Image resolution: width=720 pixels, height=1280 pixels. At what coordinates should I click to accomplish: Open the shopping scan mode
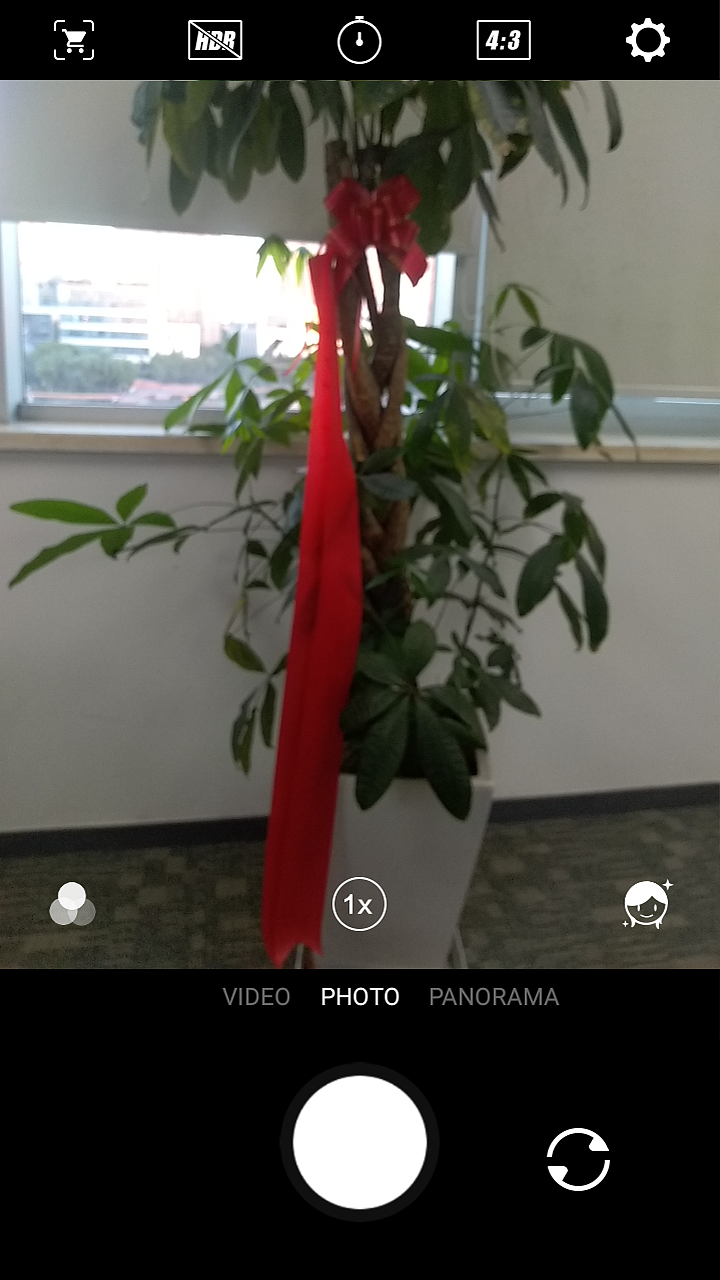click(x=74, y=40)
